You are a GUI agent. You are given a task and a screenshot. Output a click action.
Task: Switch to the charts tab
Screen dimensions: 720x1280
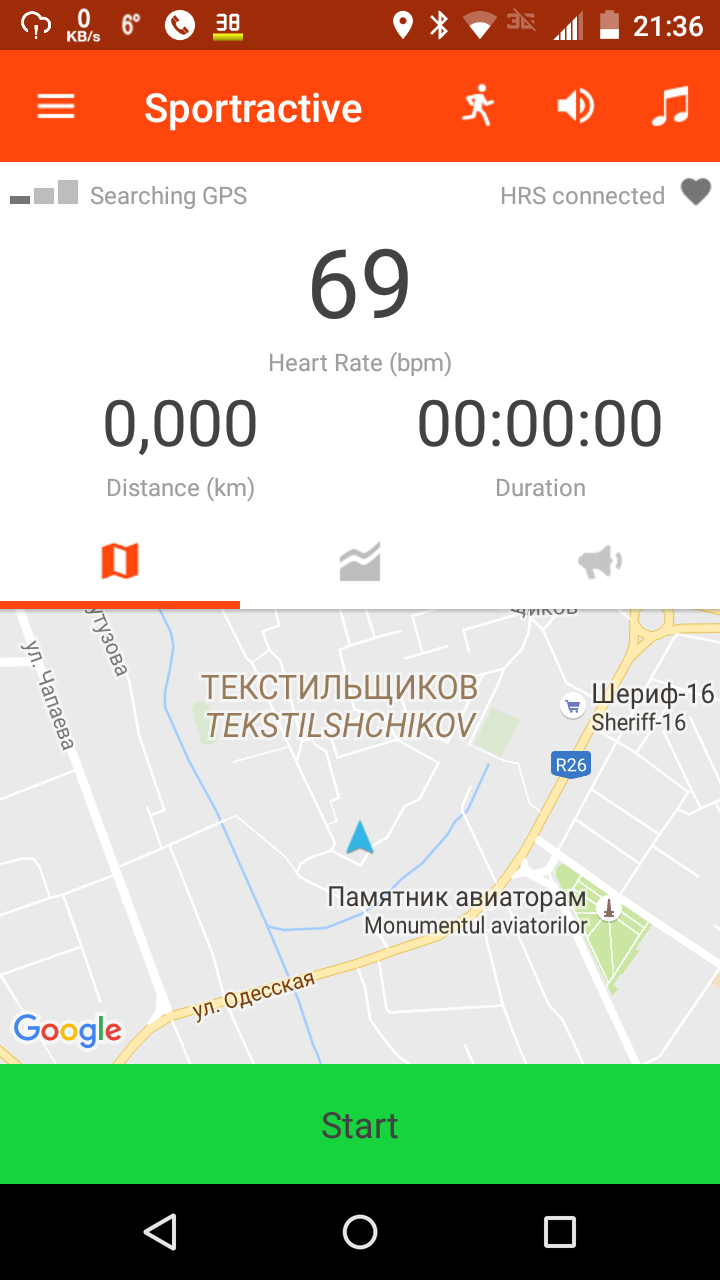coord(360,562)
